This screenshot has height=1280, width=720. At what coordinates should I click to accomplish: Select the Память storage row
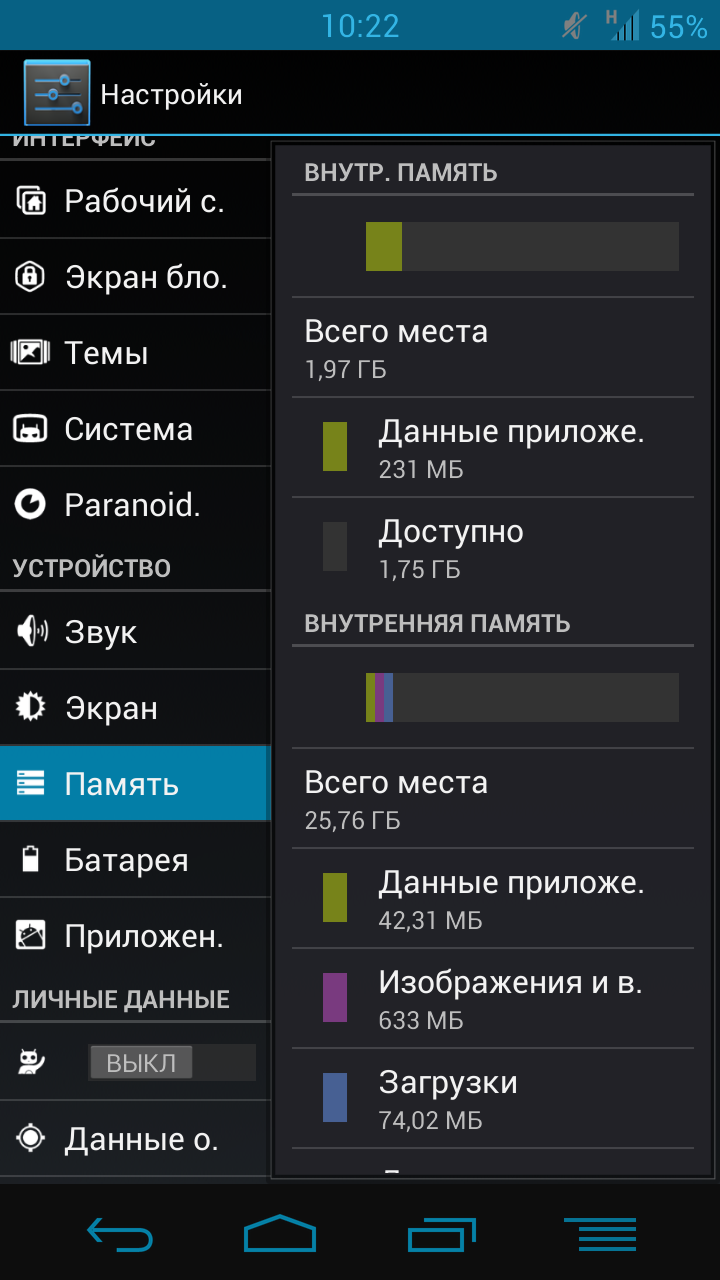click(135, 784)
